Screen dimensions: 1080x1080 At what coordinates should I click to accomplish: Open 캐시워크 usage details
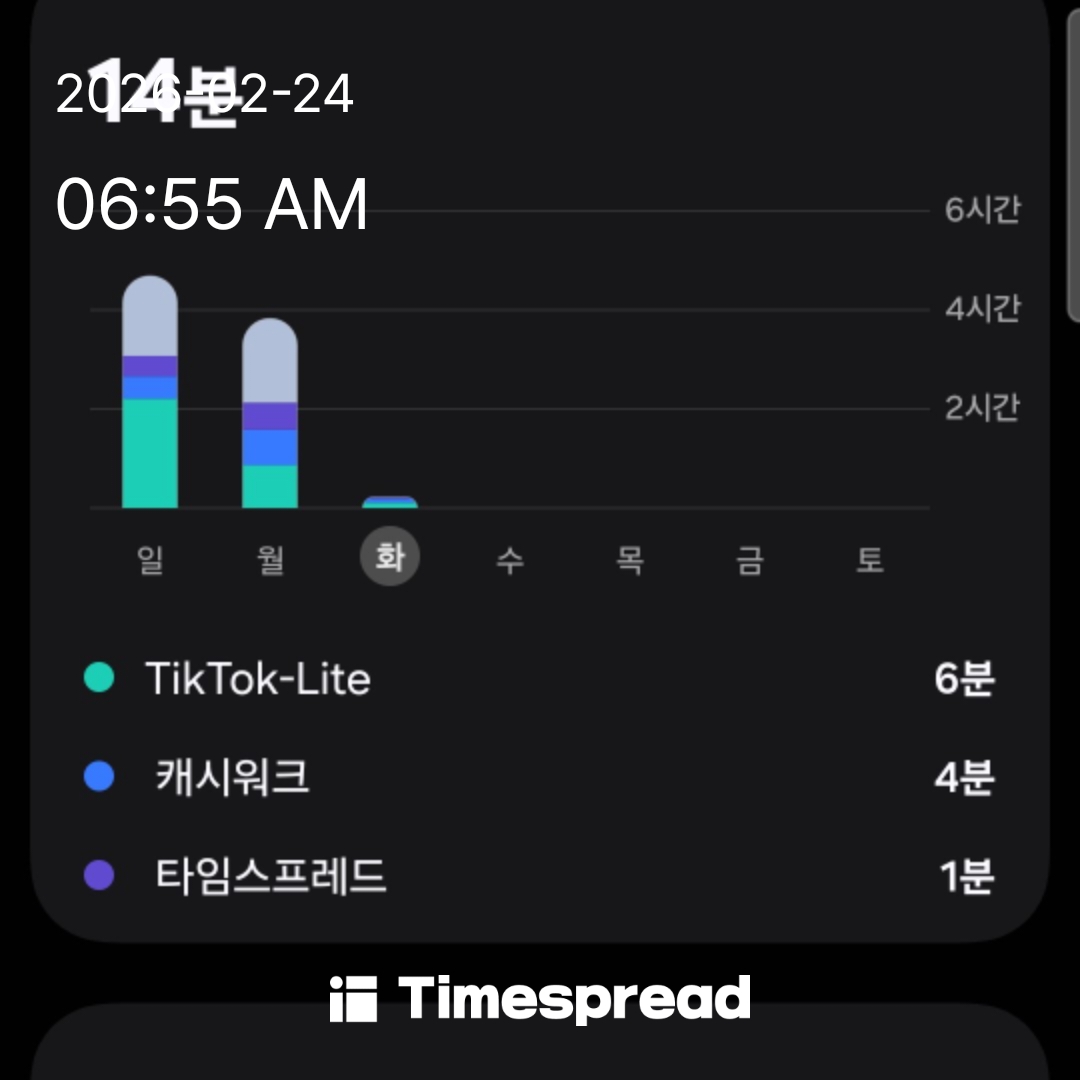[540, 778]
